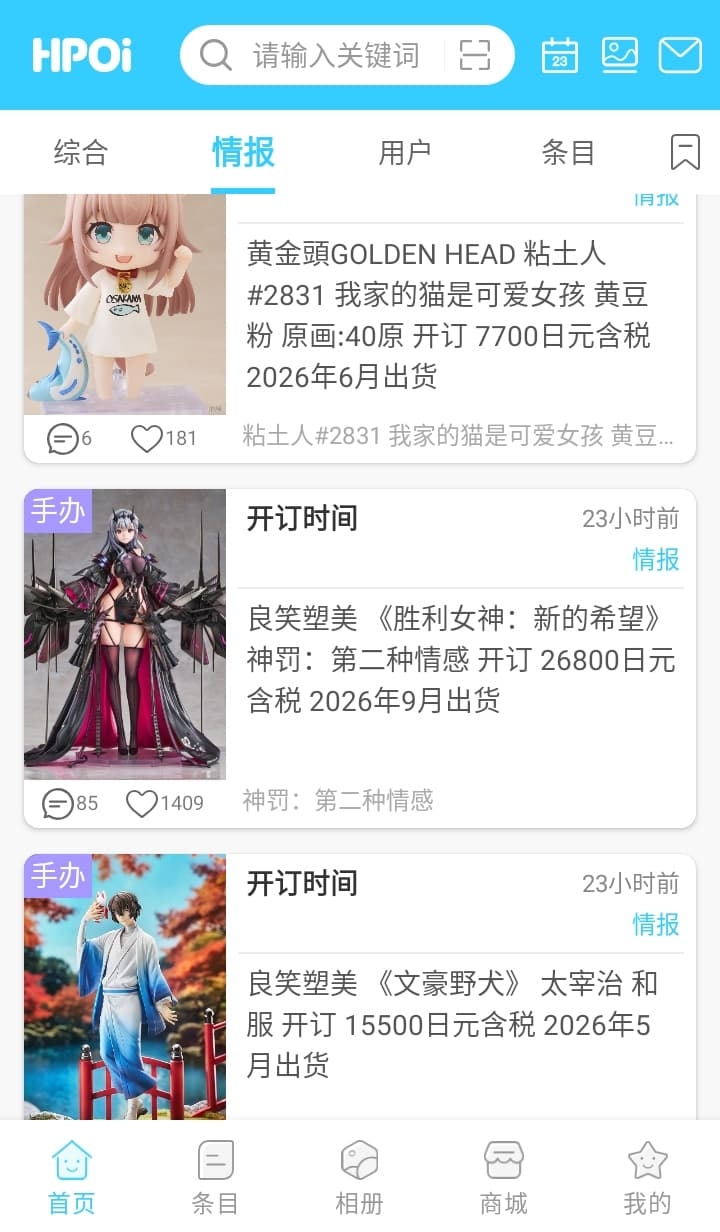The height and width of the screenshot is (1232, 720).
Task: Open the 情报 link on the 神罚 card
Action: 657,562
